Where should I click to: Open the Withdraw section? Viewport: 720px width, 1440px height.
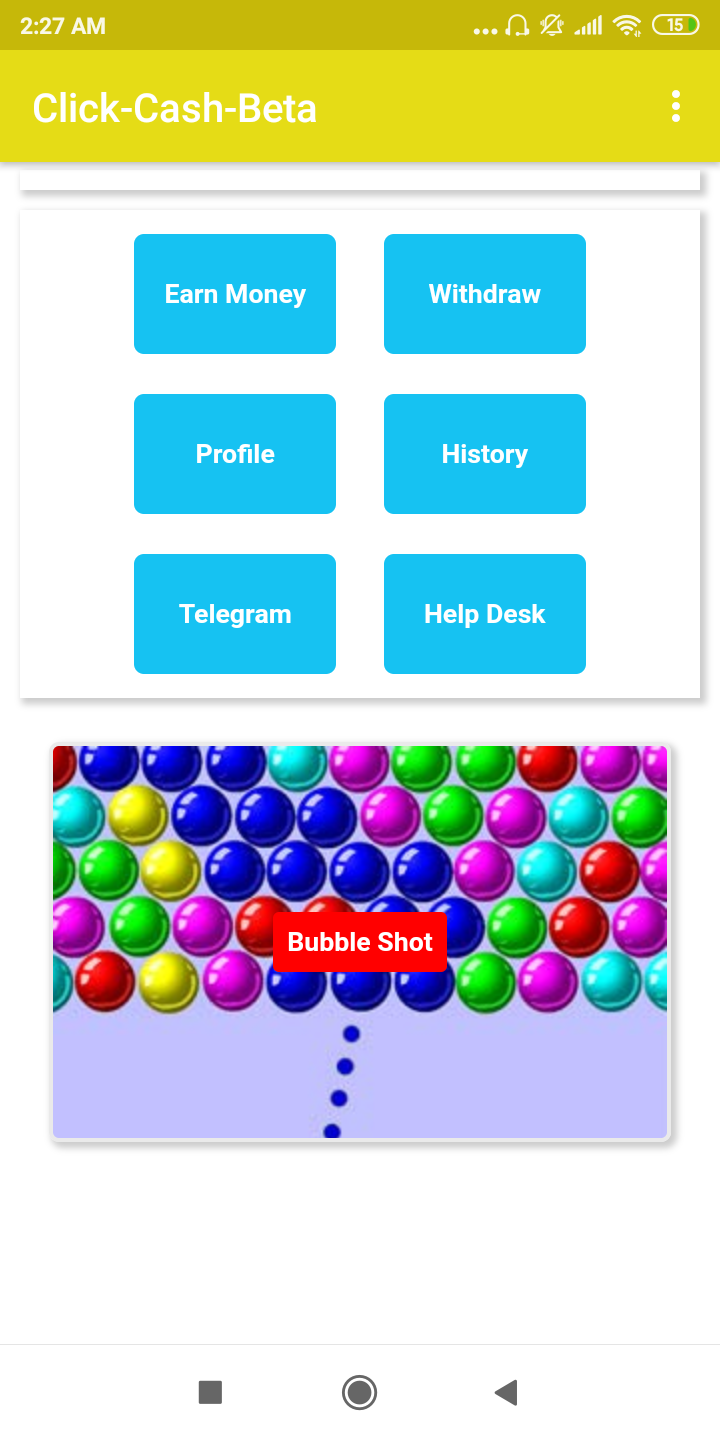(x=485, y=294)
